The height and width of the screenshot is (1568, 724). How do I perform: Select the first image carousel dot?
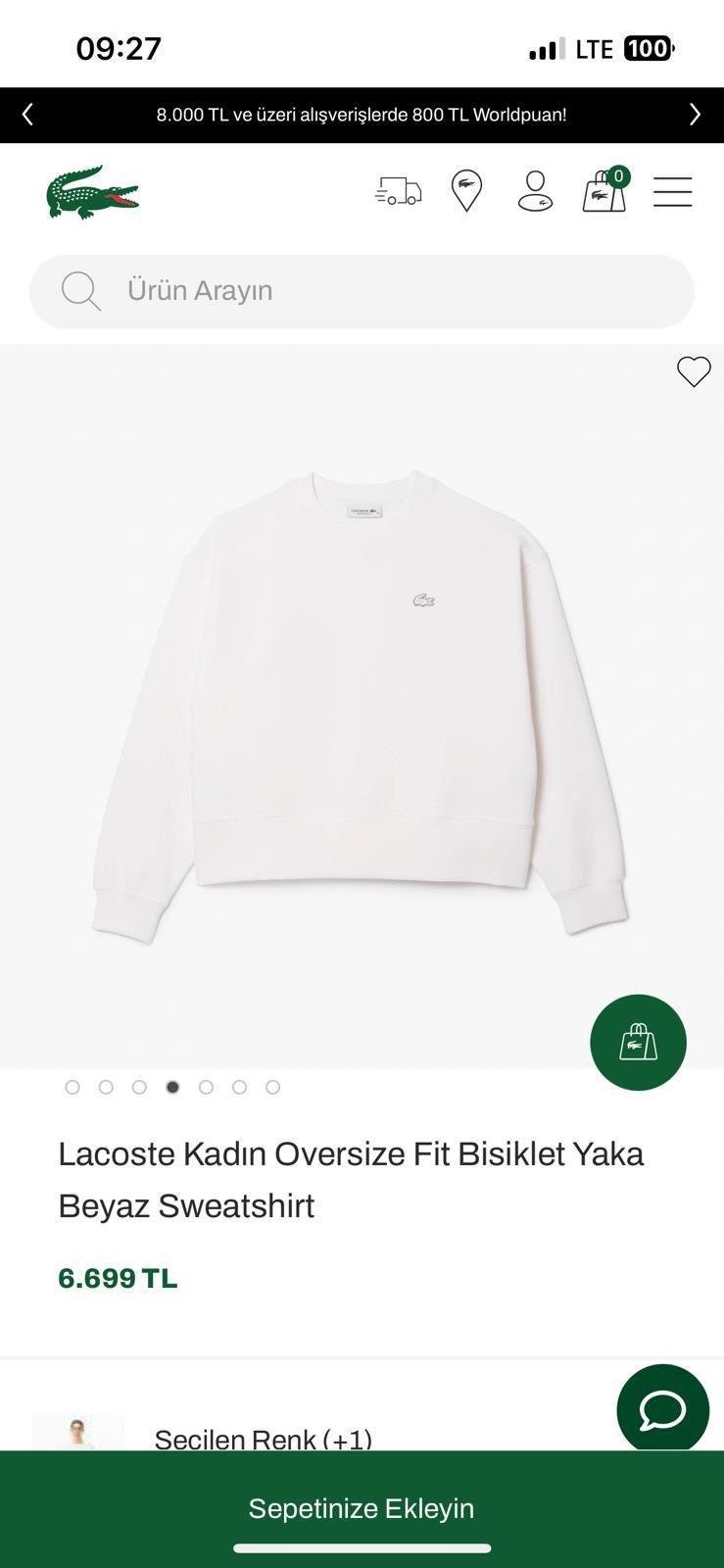(x=72, y=1087)
